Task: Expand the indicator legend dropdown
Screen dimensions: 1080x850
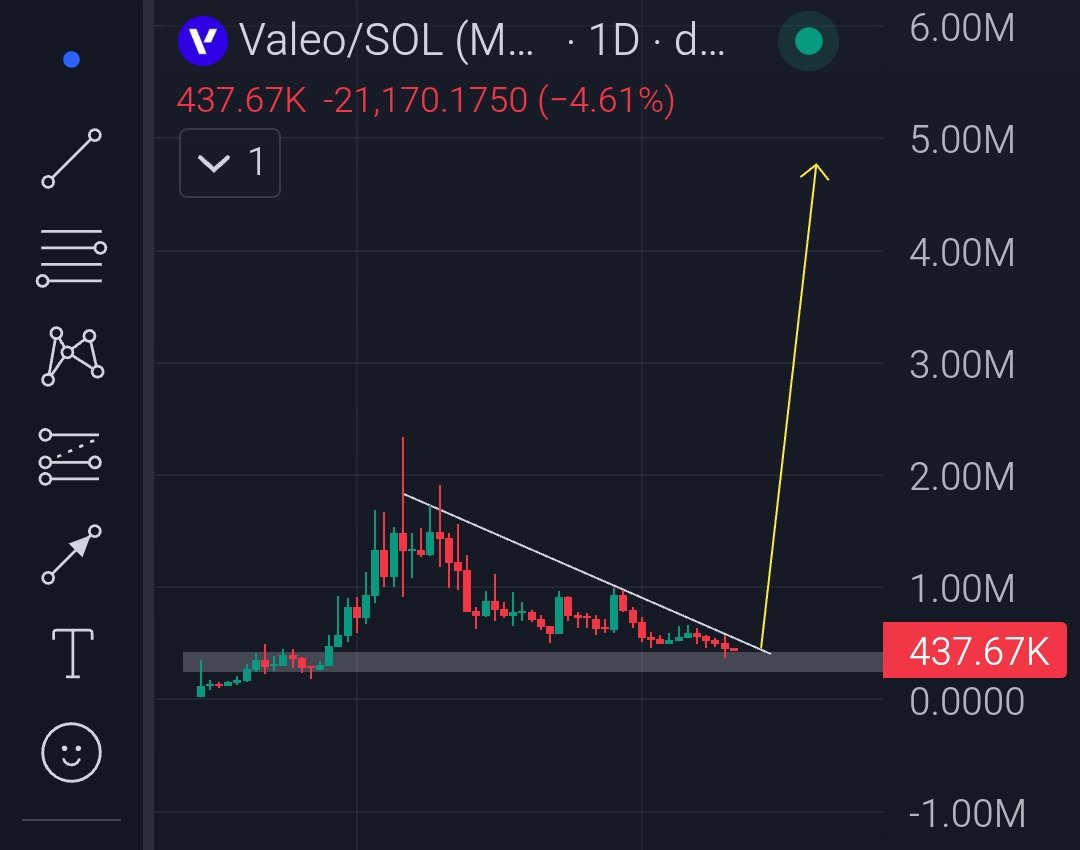Action: pyautogui.click(x=229, y=162)
